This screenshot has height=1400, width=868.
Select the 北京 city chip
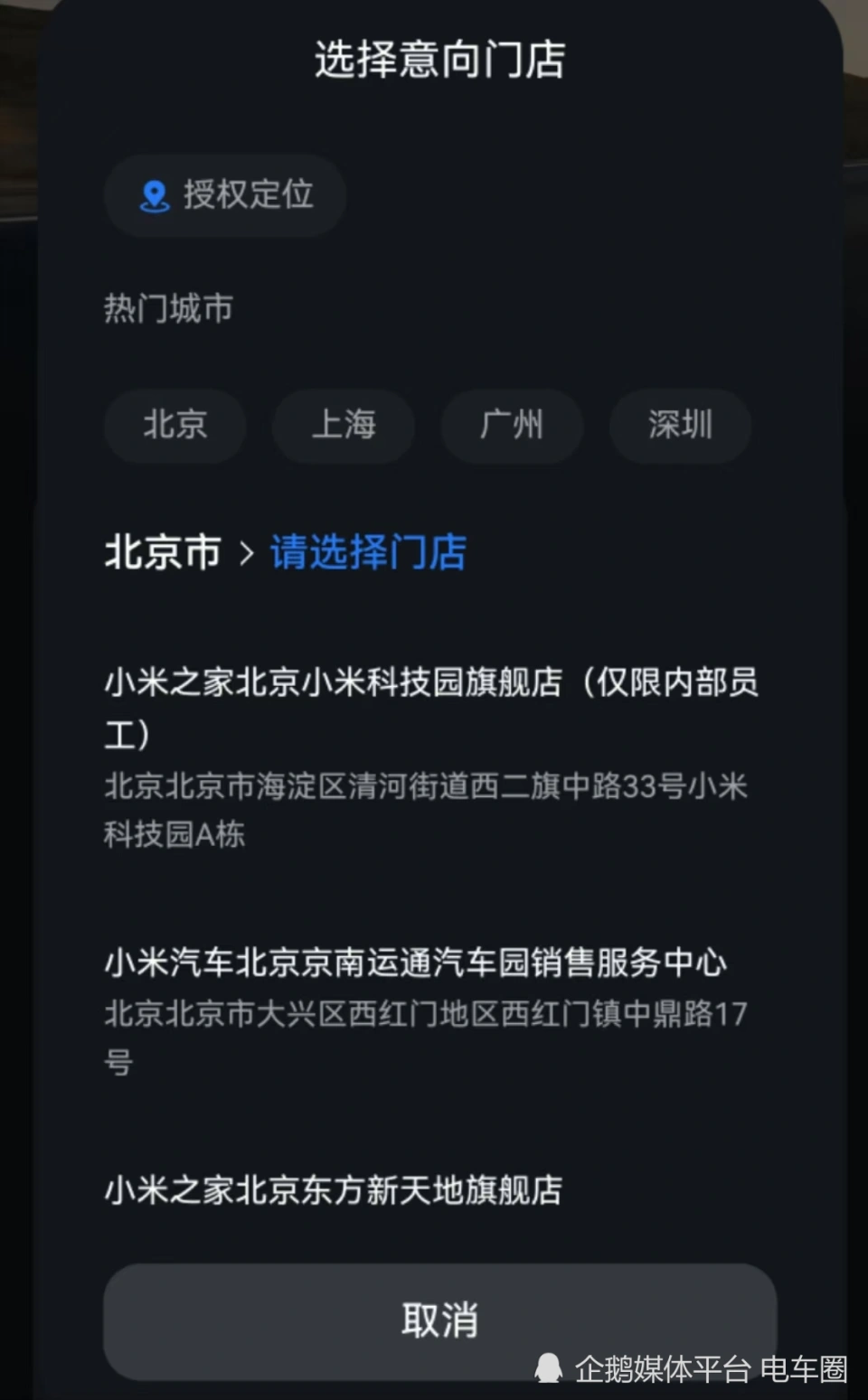tap(175, 425)
